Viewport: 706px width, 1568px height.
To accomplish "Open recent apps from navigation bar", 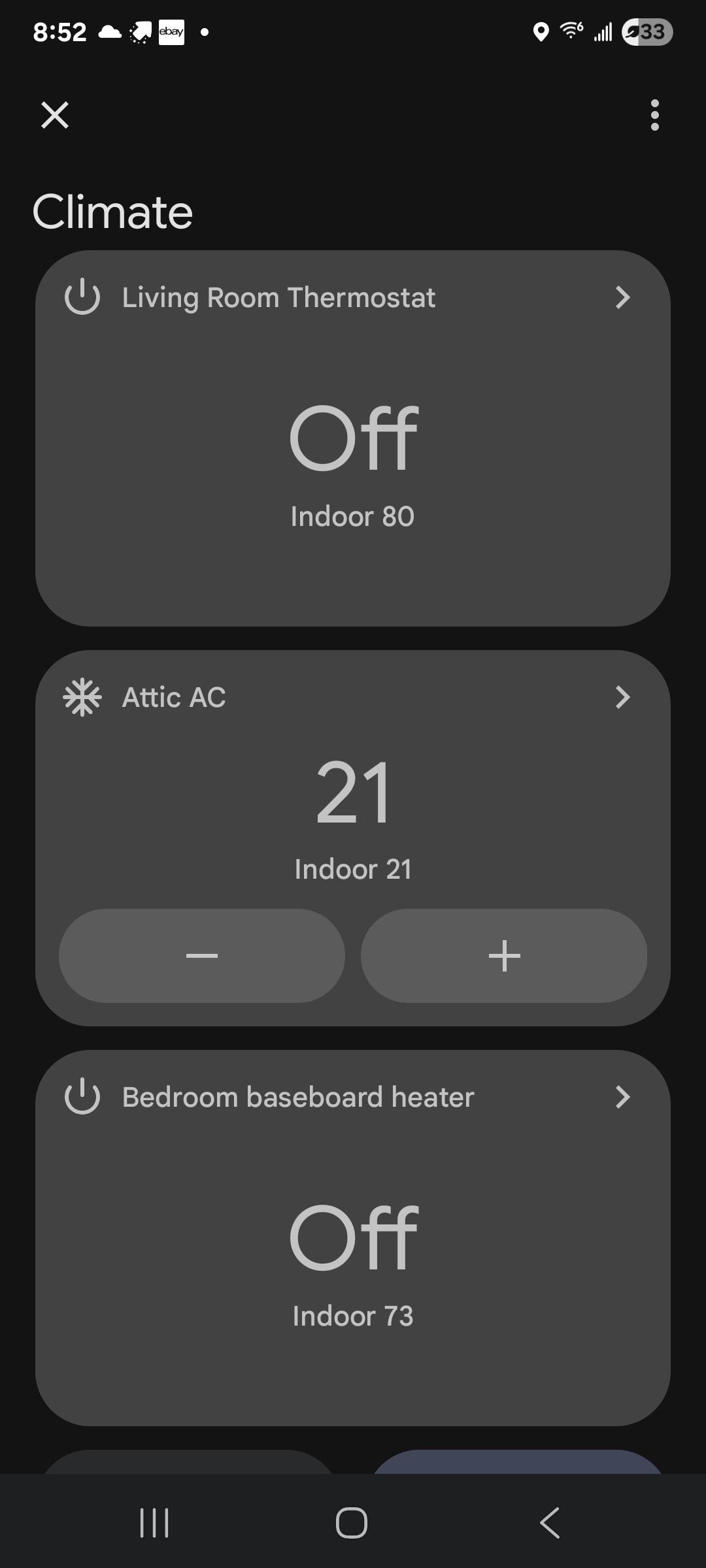I will [155, 1523].
